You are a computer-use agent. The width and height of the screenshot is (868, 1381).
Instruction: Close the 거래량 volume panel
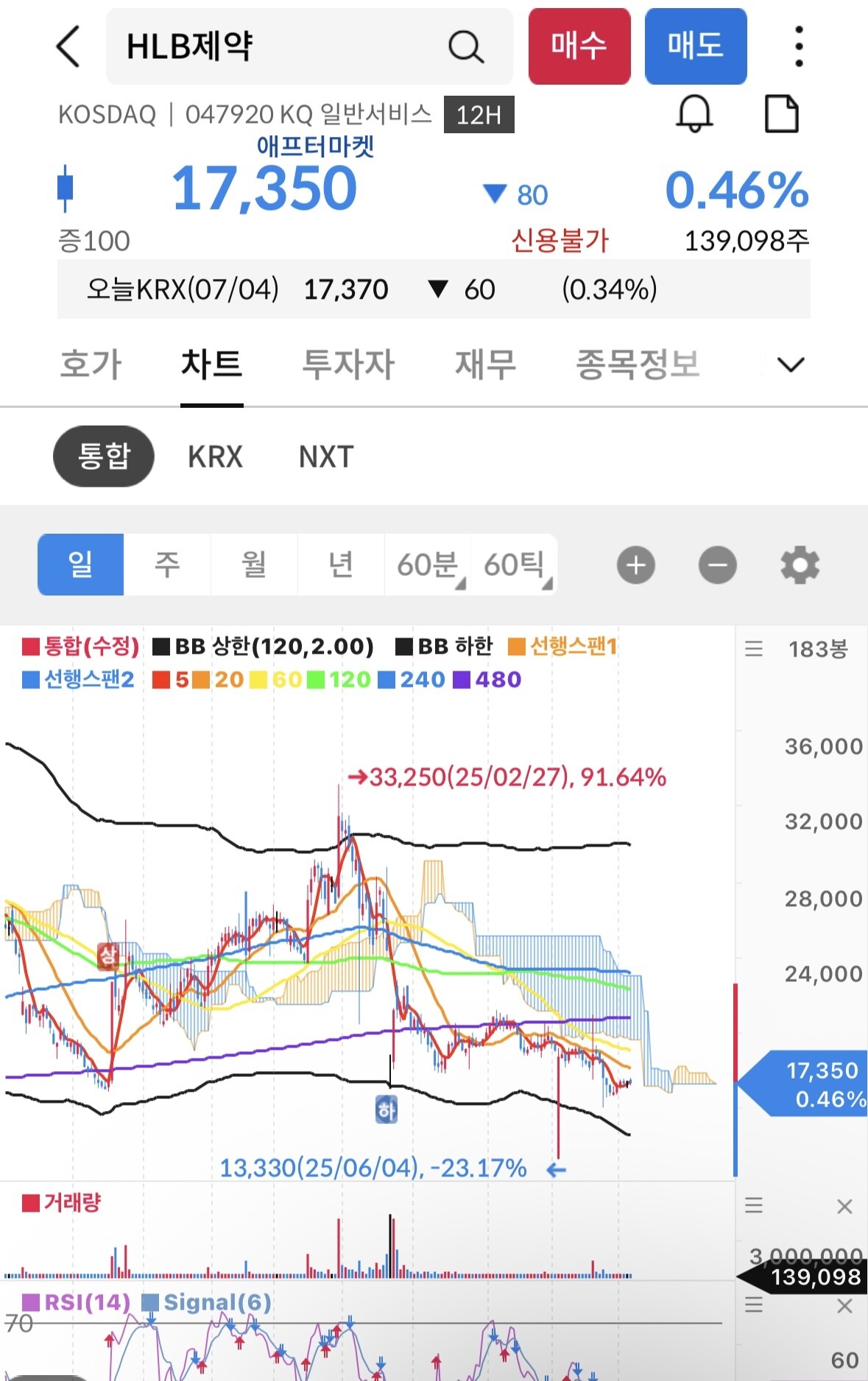point(844,1207)
